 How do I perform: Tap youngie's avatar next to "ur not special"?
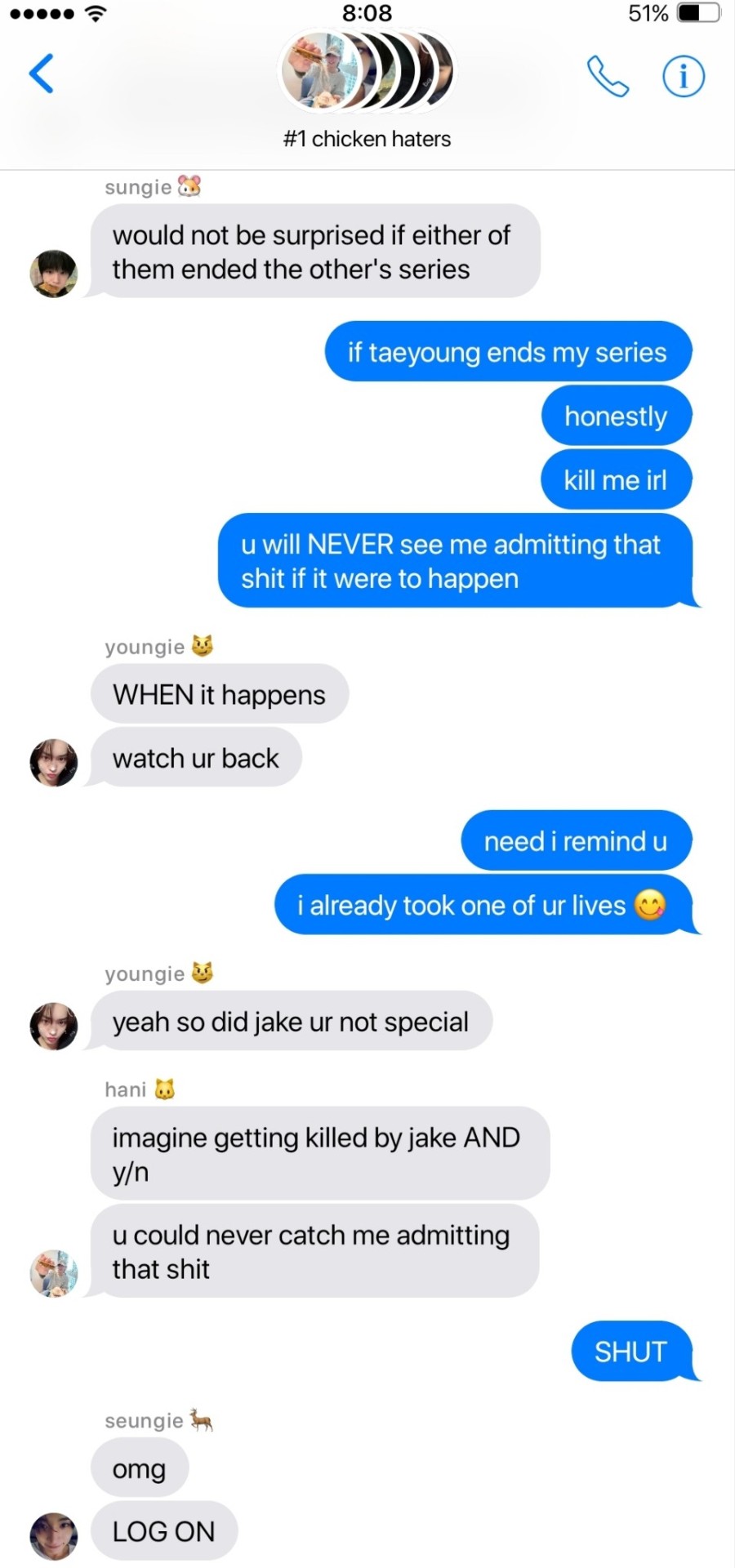54,1026
